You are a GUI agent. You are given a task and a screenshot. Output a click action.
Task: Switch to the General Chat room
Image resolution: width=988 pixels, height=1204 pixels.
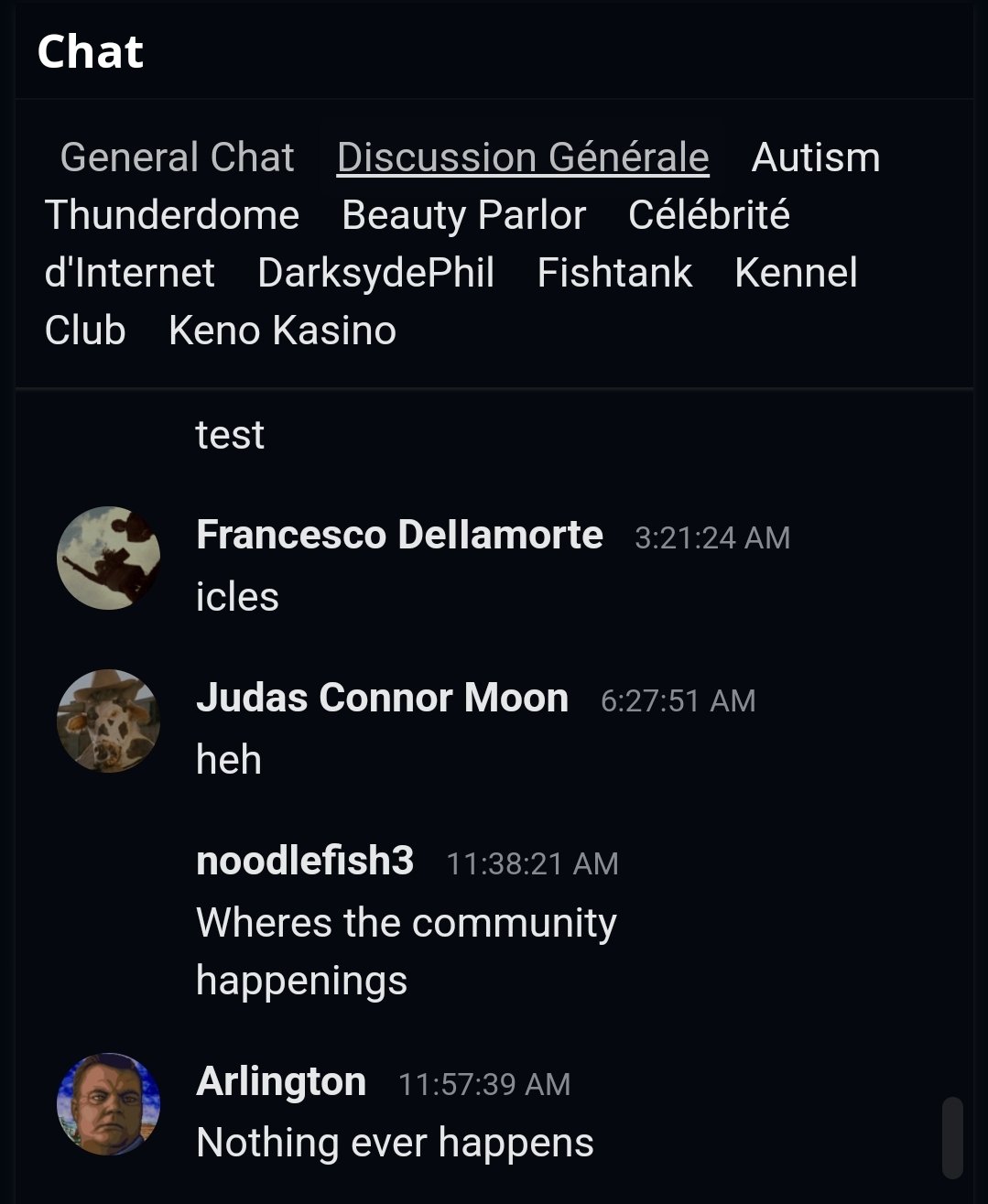(x=177, y=157)
